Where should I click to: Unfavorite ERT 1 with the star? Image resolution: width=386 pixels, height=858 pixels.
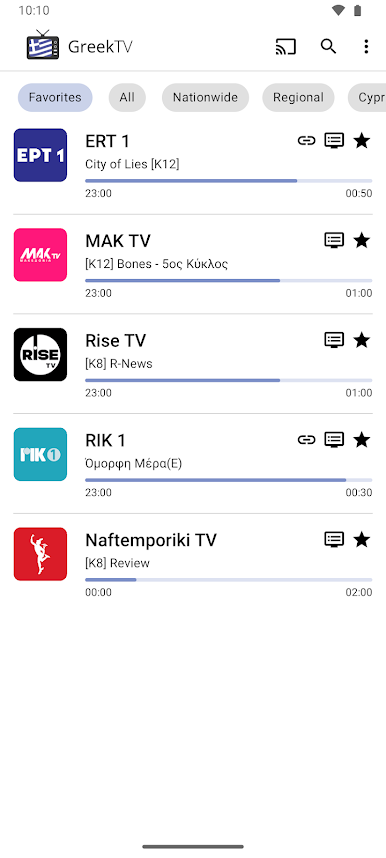[361, 141]
